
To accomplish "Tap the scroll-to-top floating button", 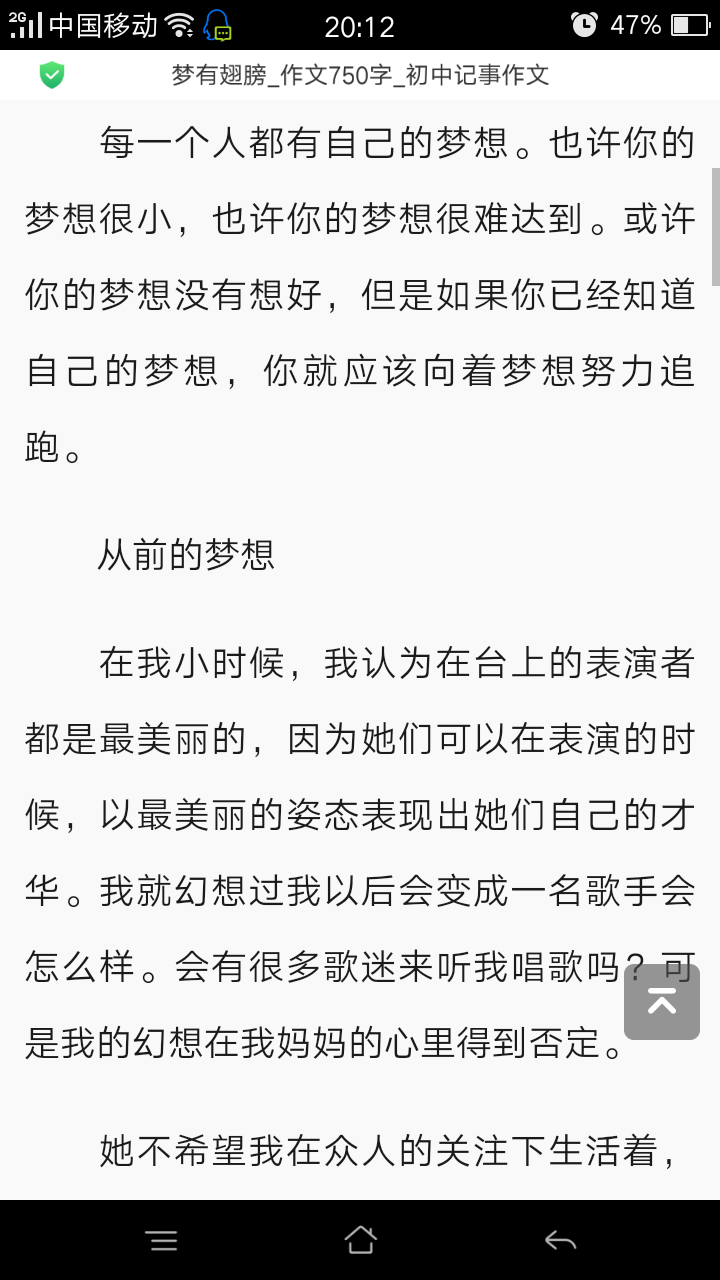I will click(661, 1001).
